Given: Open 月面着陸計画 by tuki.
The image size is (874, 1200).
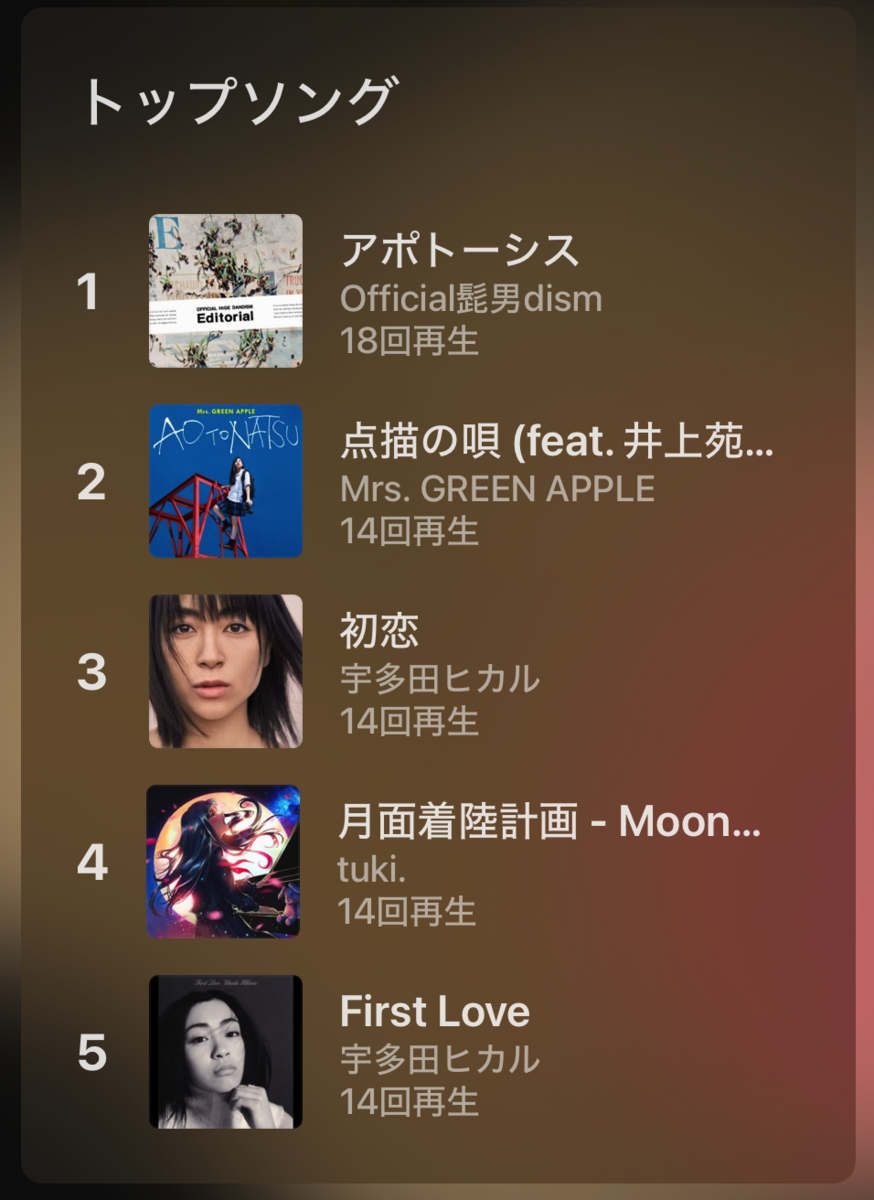Looking at the screenshot, I should 550,822.
